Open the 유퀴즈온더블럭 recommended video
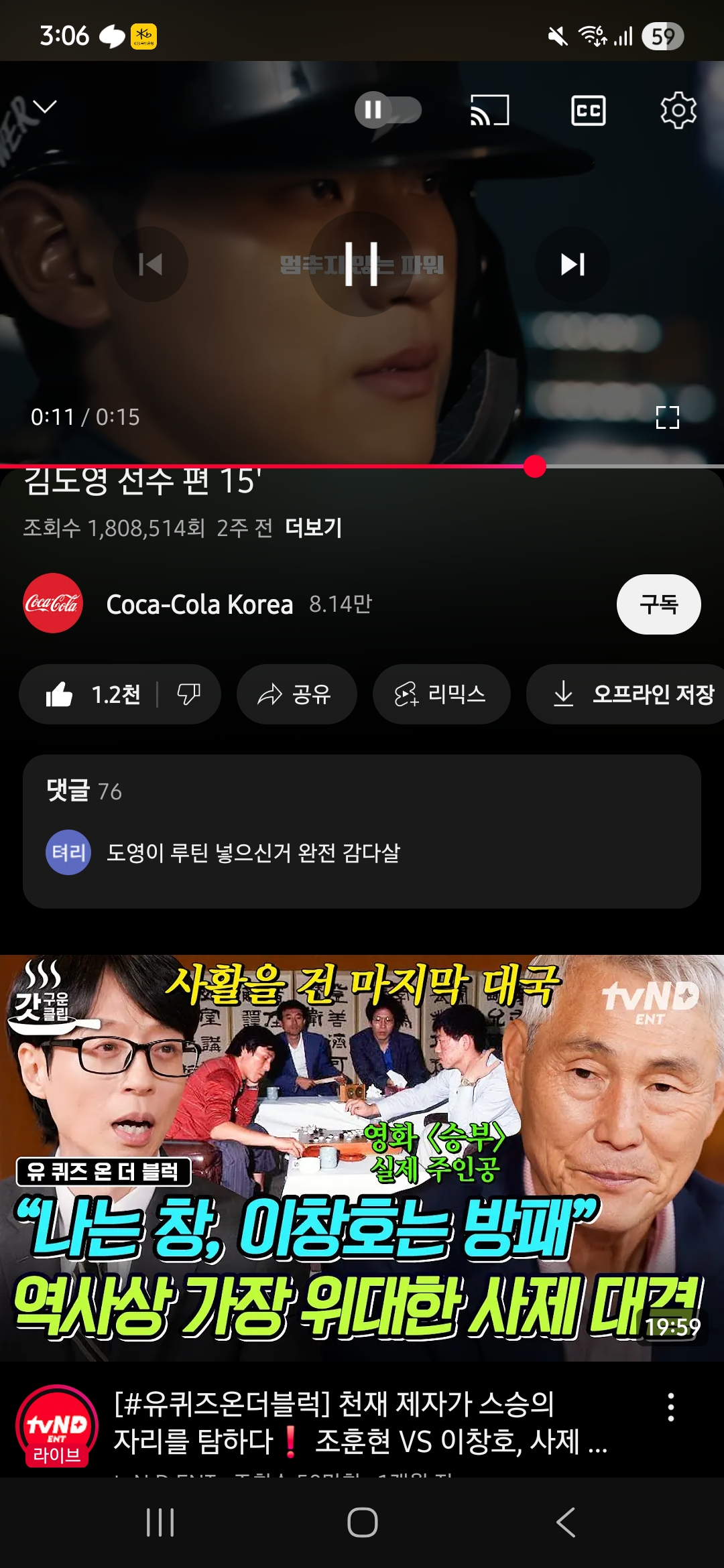The height and width of the screenshot is (1568, 724). tap(361, 1157)
